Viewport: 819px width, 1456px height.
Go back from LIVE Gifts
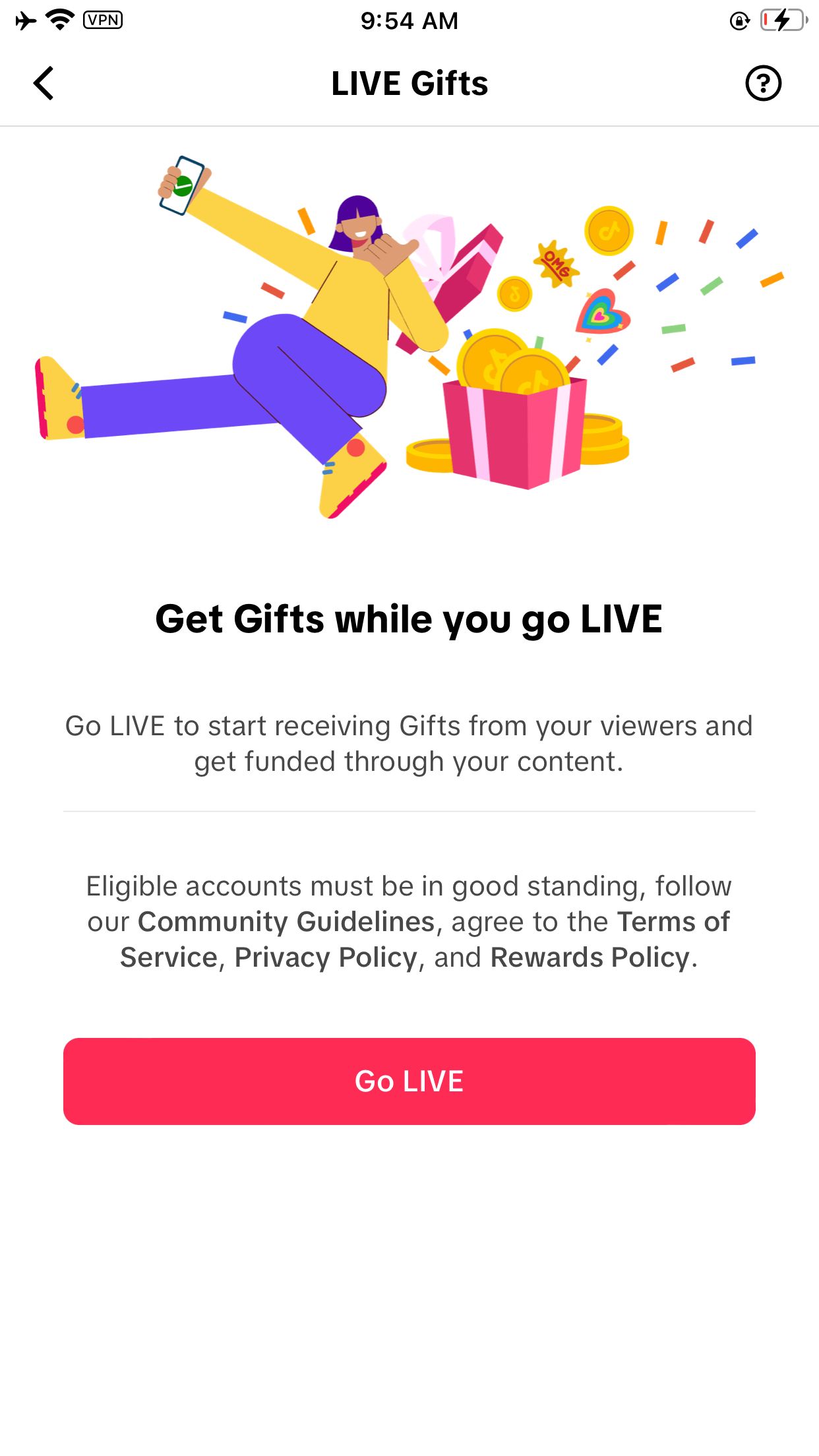tap(44, 83)
